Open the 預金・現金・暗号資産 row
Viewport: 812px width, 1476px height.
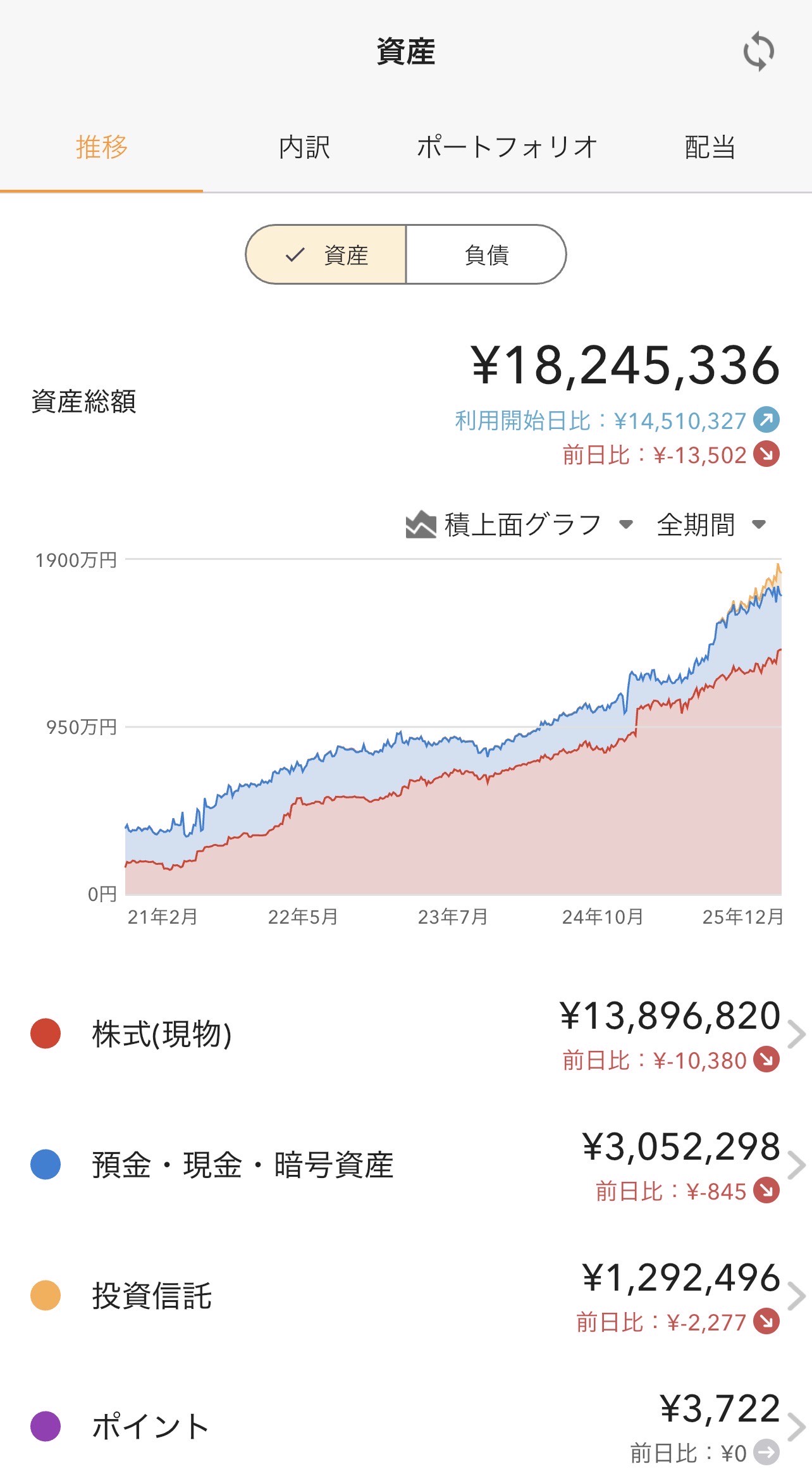[x=406, y=1165]
